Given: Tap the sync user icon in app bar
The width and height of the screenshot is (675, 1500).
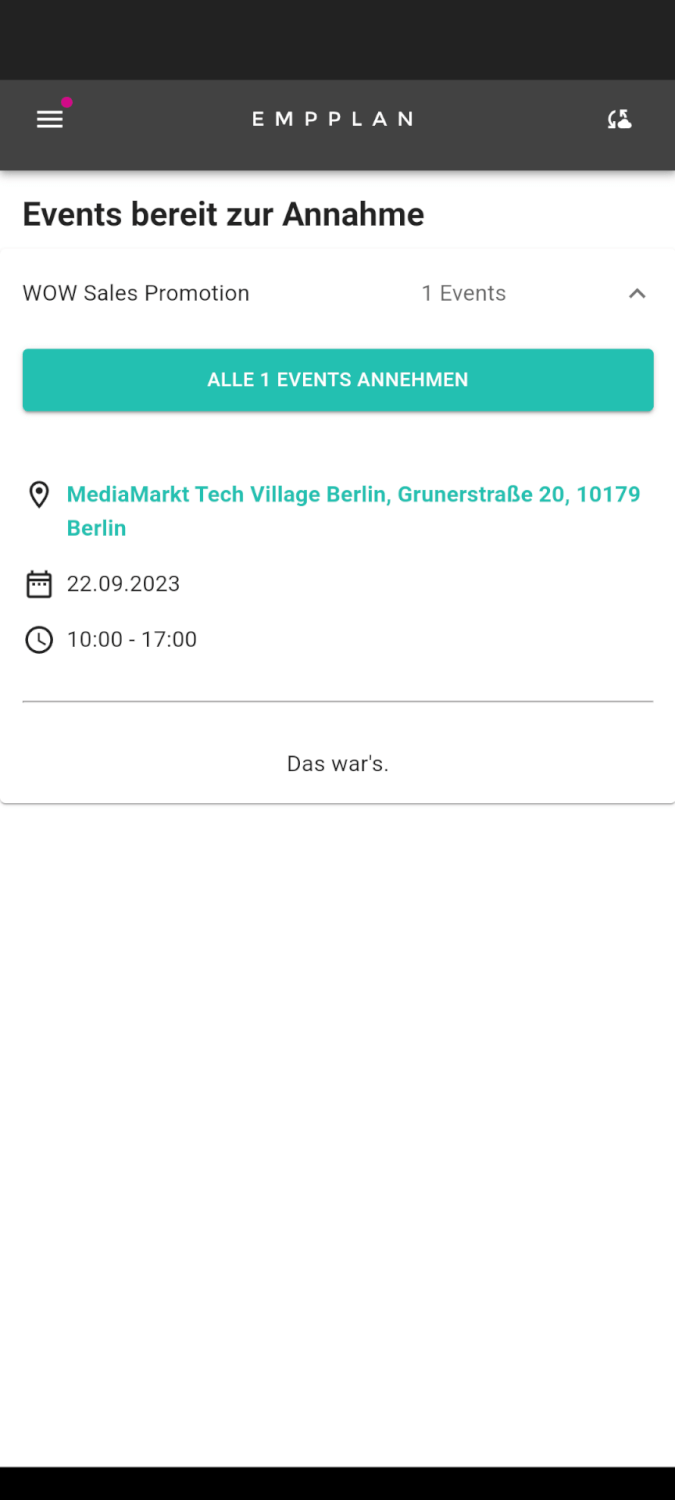Looking at the screenshot, I should pyautogui.click(x=620, y=119).
